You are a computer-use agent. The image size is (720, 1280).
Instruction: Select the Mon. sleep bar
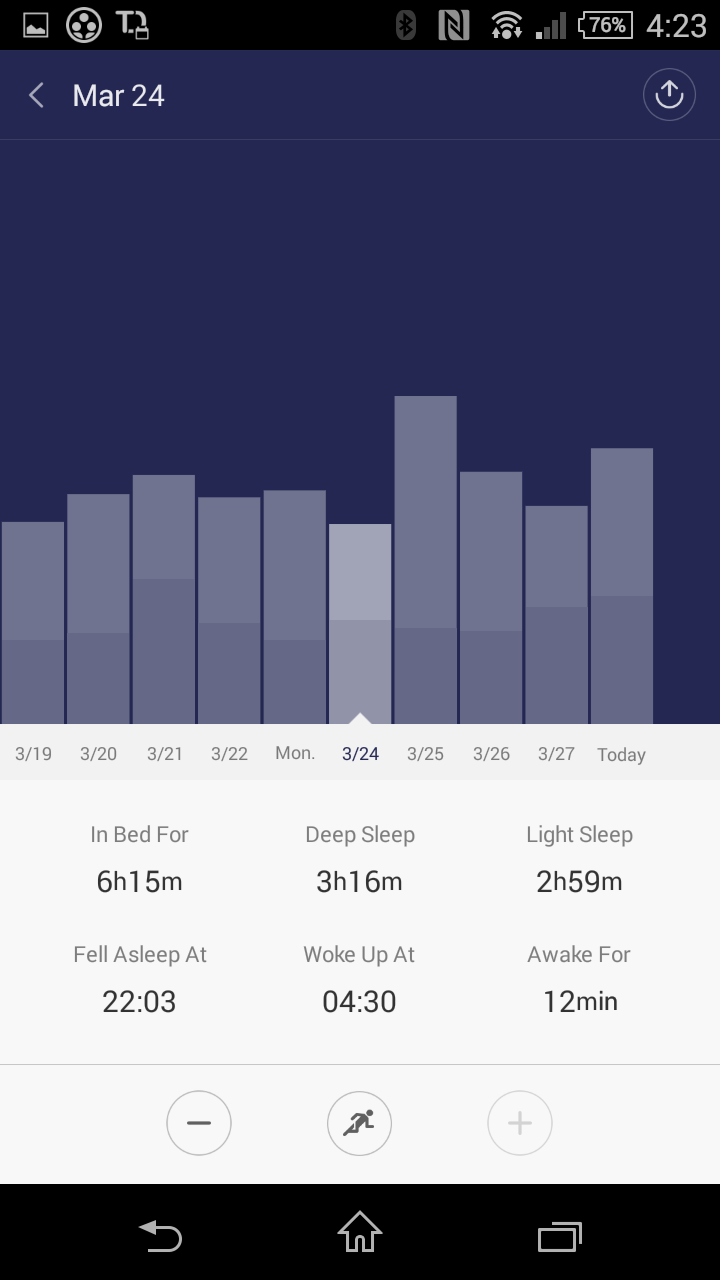[x=295, y=607]
